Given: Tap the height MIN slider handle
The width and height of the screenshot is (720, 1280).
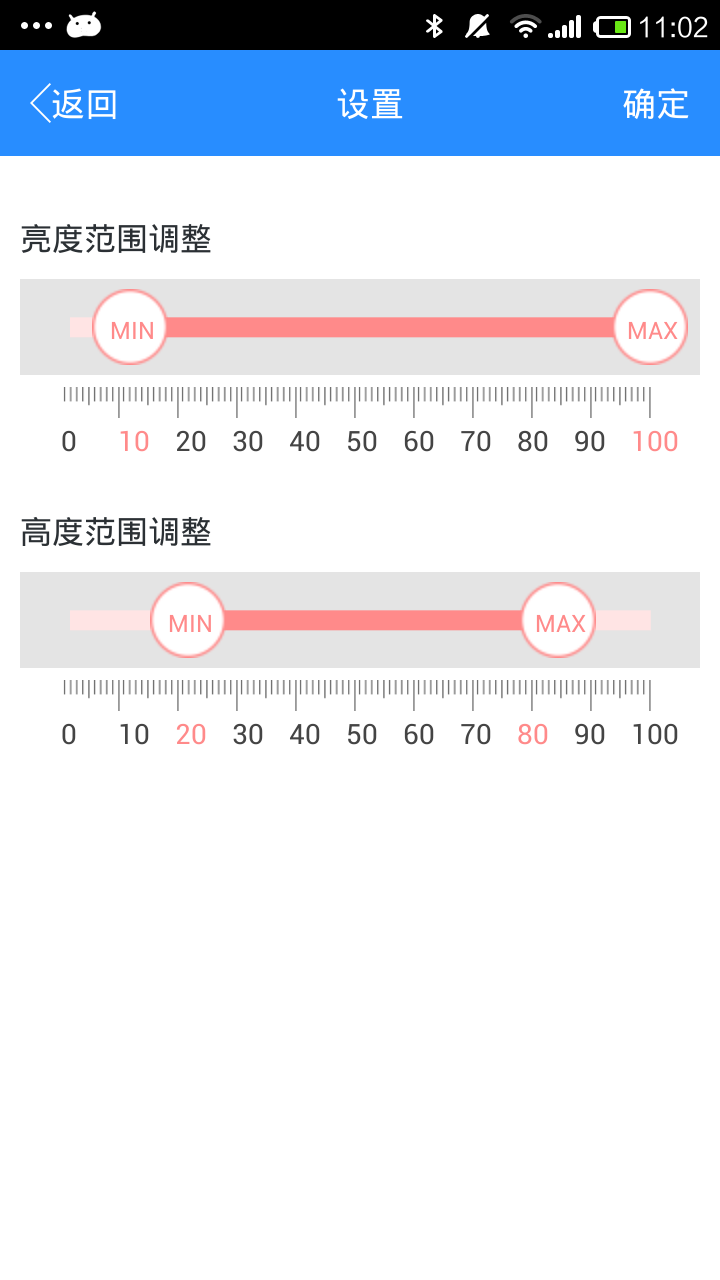Looking at the screenshot, I should pyautogui.click(x=187, y=620).
